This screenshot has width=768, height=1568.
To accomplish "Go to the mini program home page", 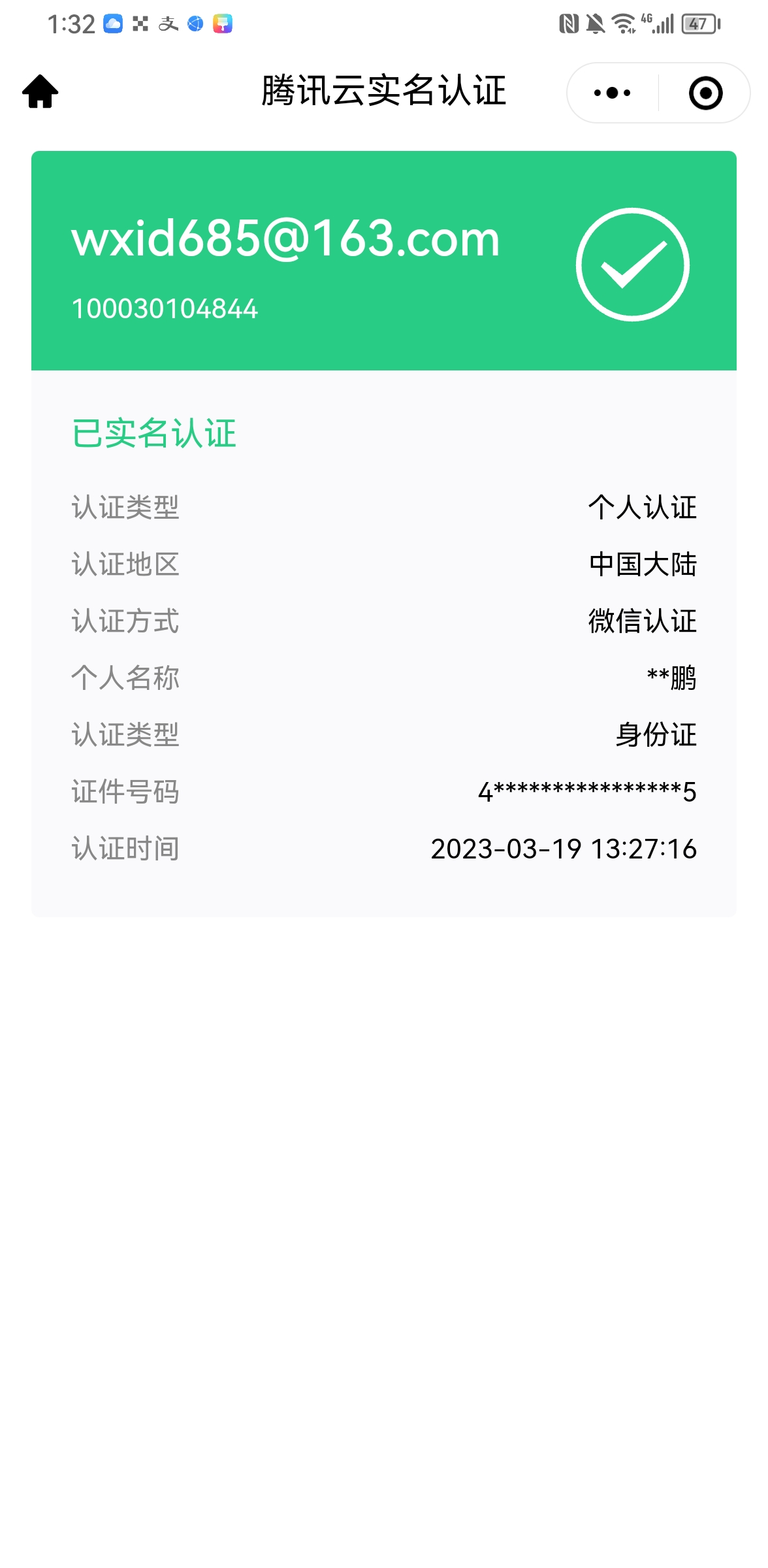I will 40,92.
